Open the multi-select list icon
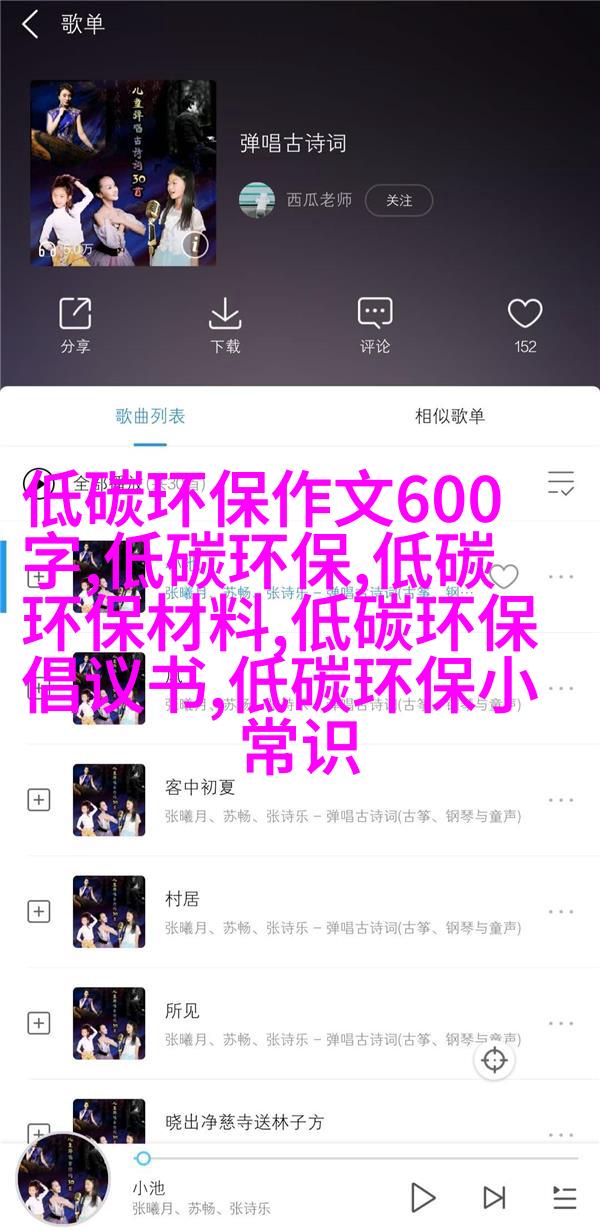 pyautogui.click(x=560, y=483)
